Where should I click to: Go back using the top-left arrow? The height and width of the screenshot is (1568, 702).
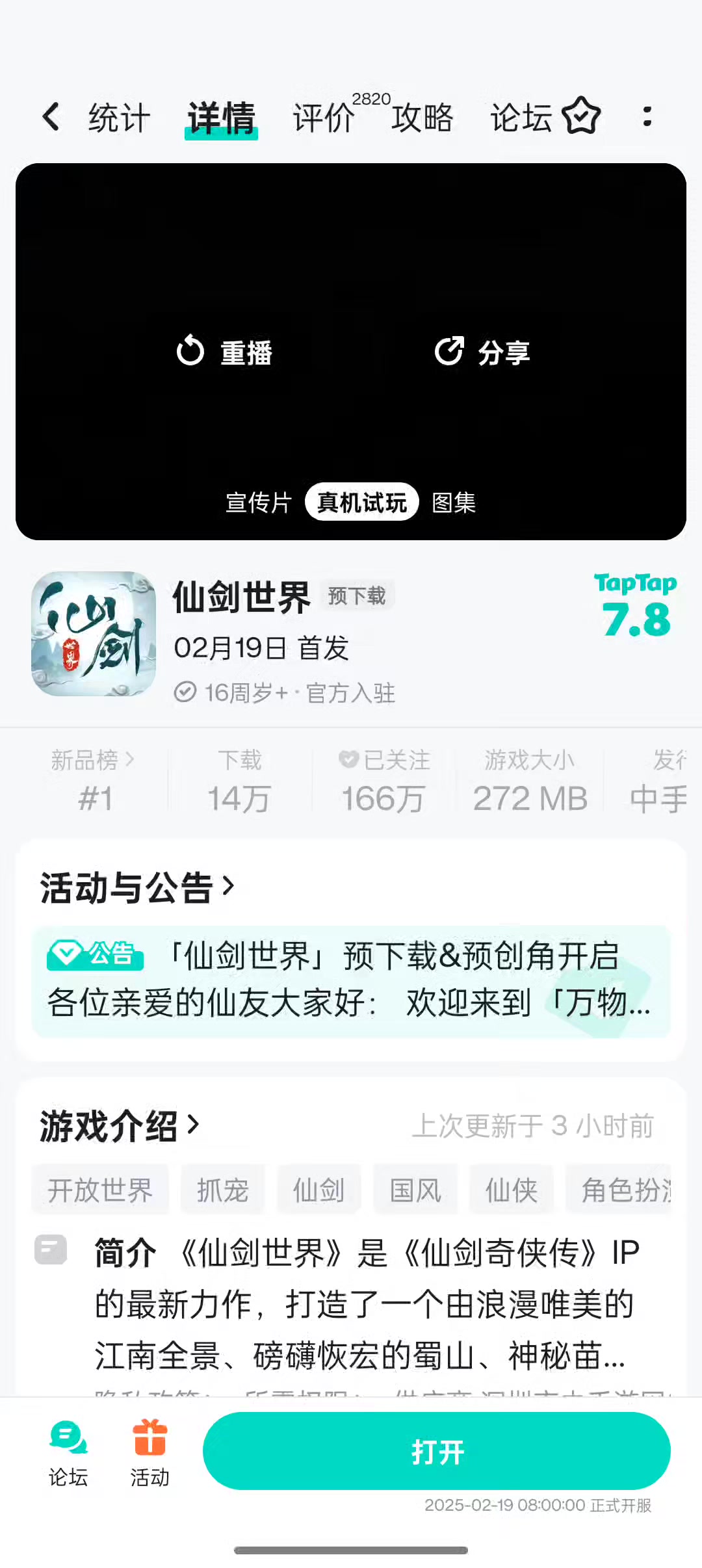click(x=51, y=117)
